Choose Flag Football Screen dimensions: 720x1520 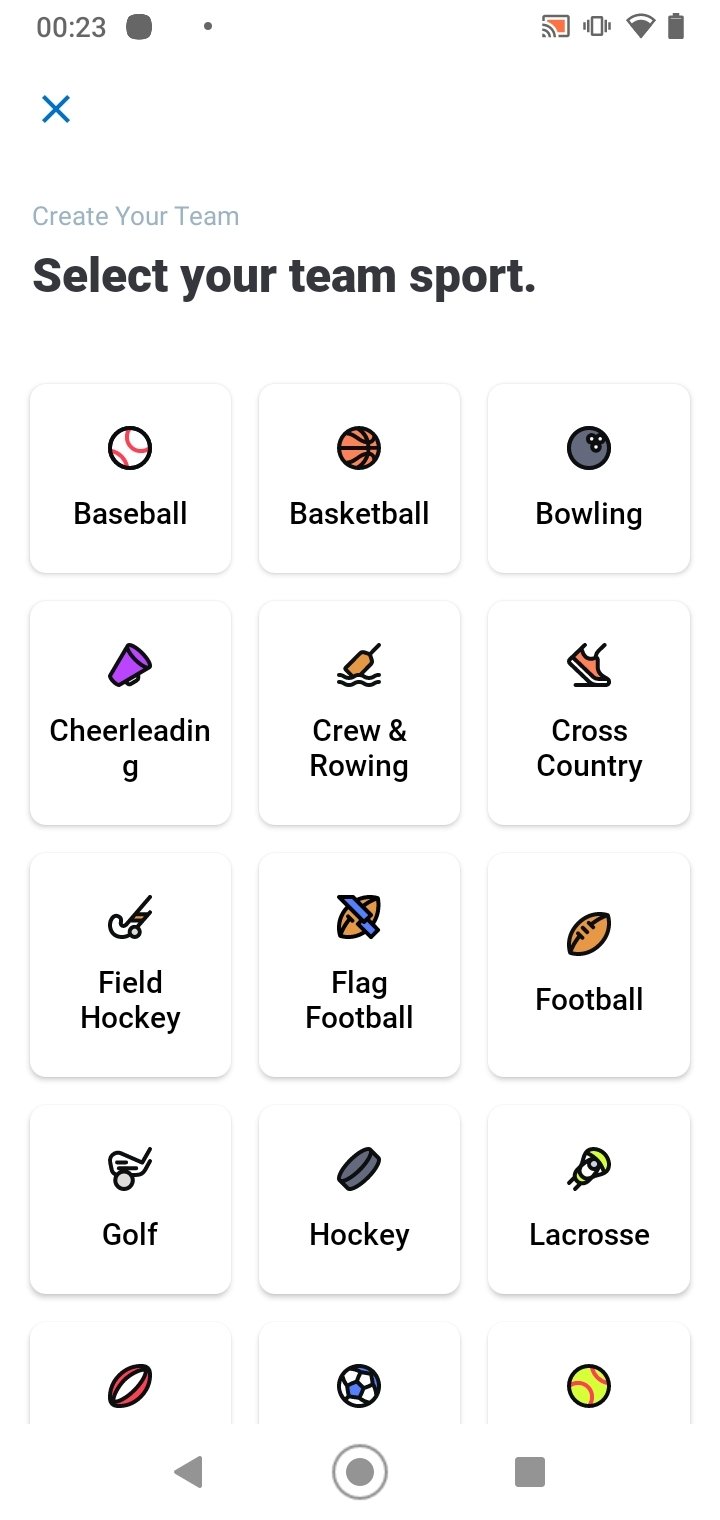[359, 965]
